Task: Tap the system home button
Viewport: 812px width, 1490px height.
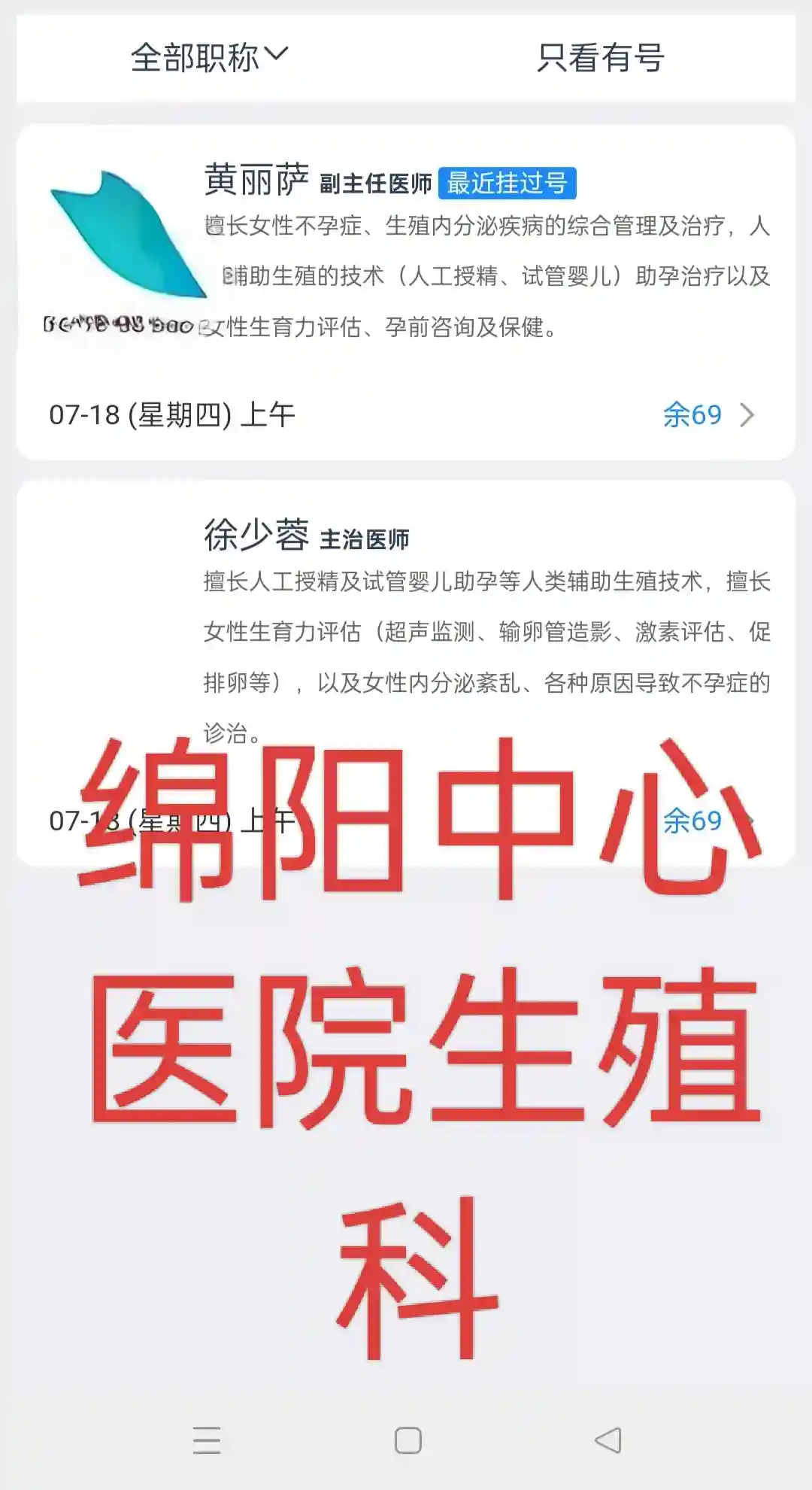Action: [408, 1440]
